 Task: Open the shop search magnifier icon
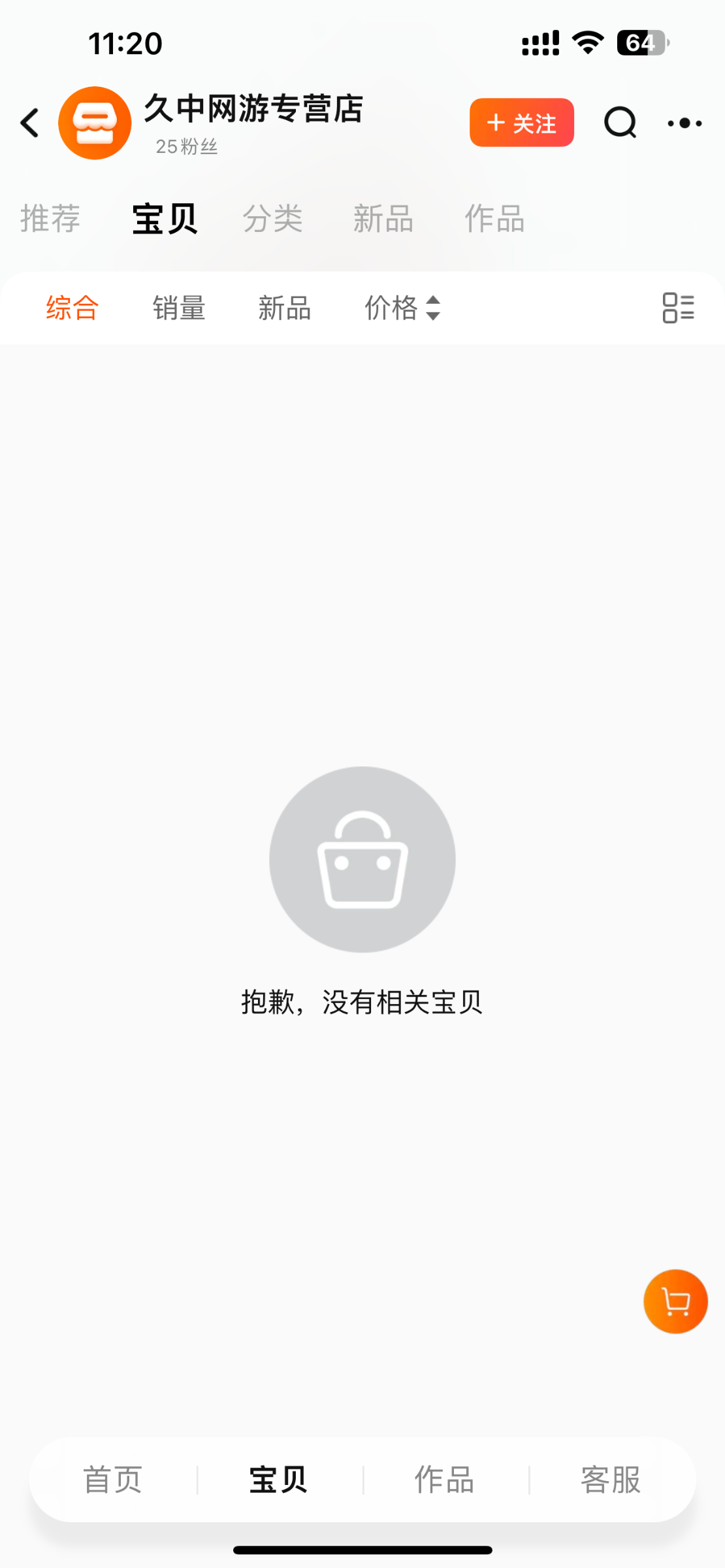click(x=620, y=123)
